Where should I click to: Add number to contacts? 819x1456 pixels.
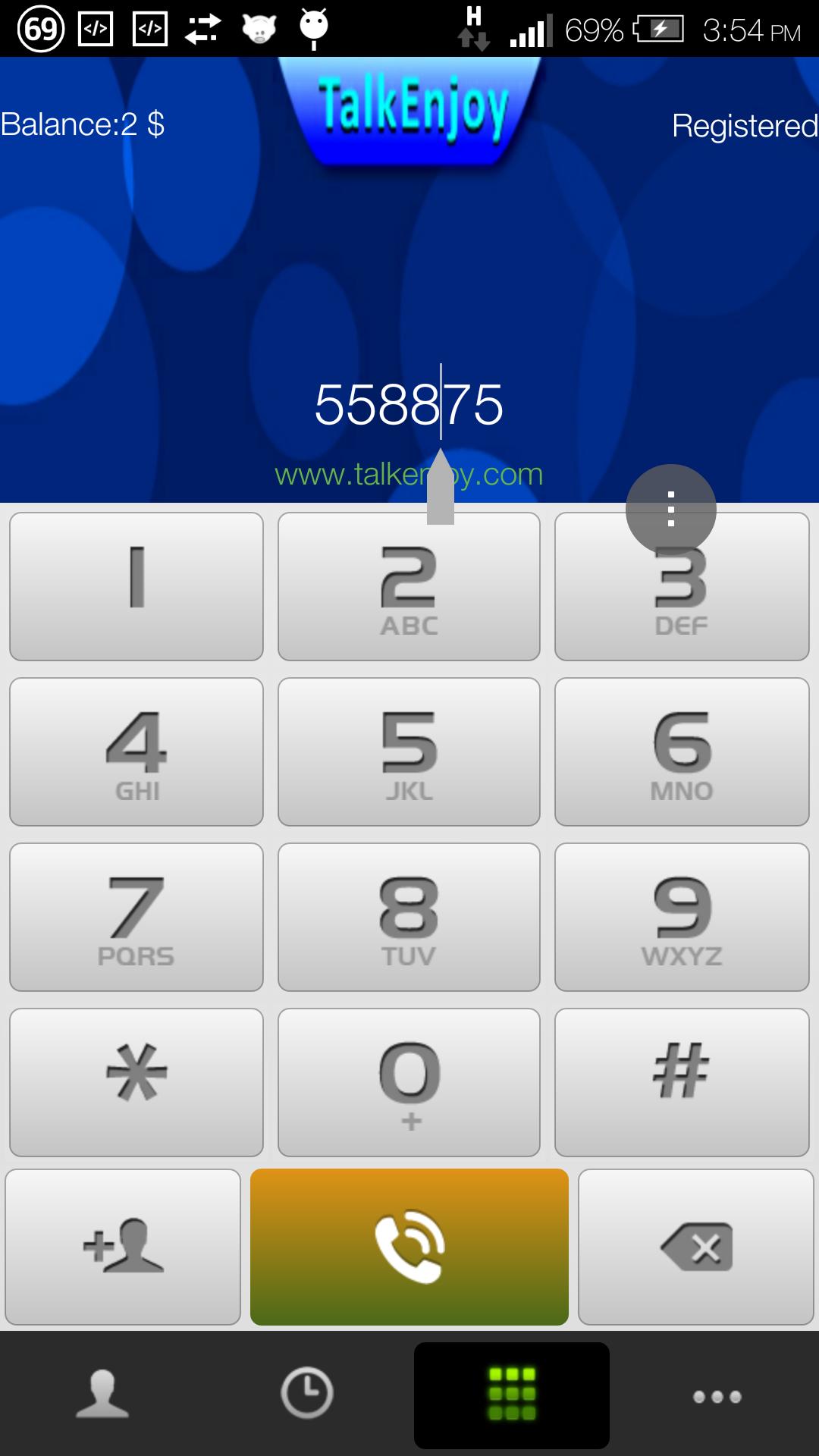click(123, 1247)
